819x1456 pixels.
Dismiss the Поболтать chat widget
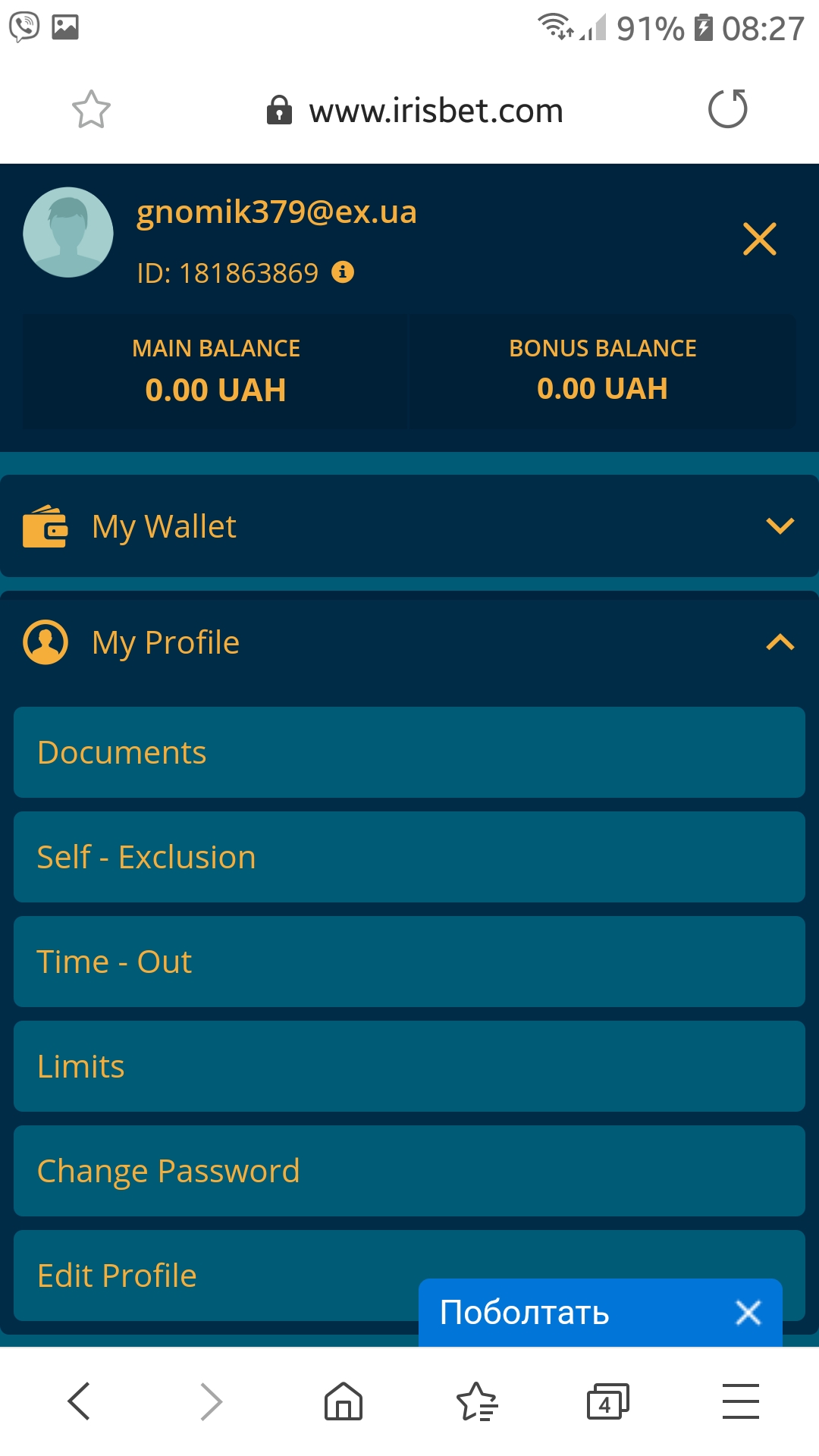click(748, 1313)
